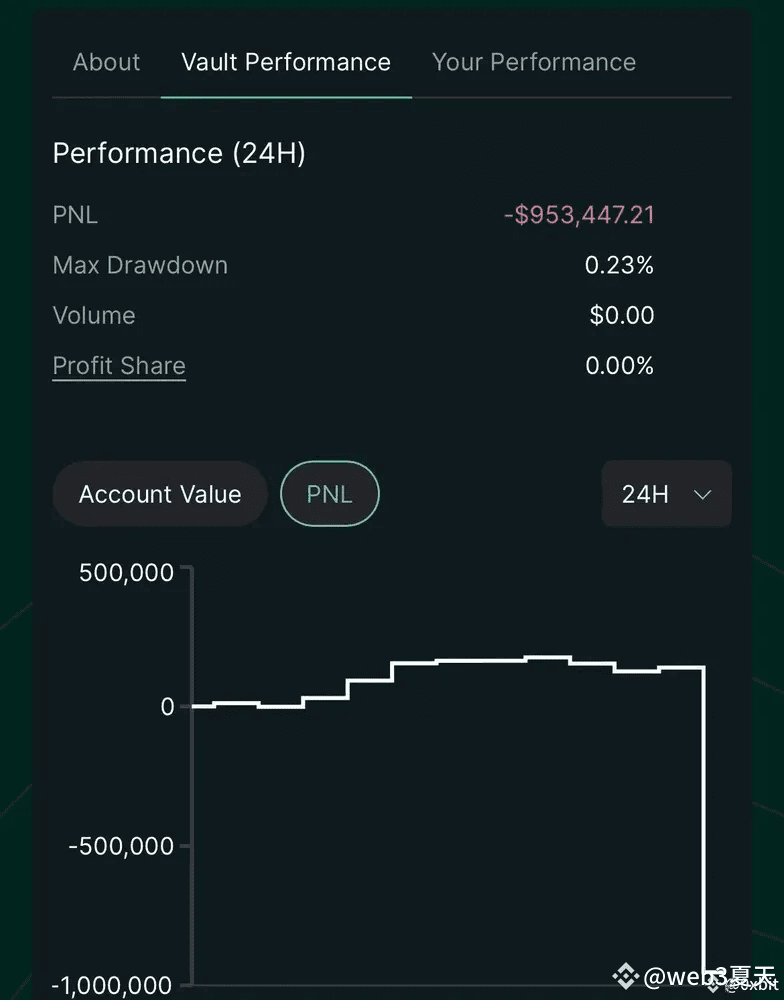Screen dimensions: 784x1000
Task: Switch to the Your Performance tab
Action: pos(534,62)
